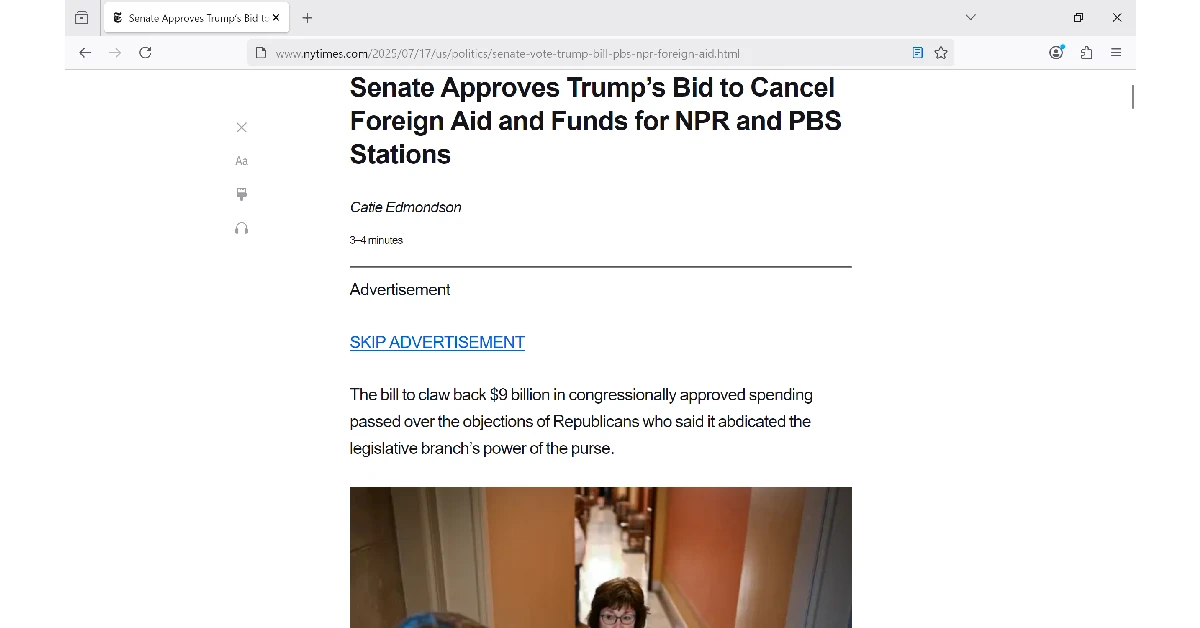Open the recent browsing icon beside the tab
Image resolution: width=1200 pixels, height=628 pixels.
point(82,18)
